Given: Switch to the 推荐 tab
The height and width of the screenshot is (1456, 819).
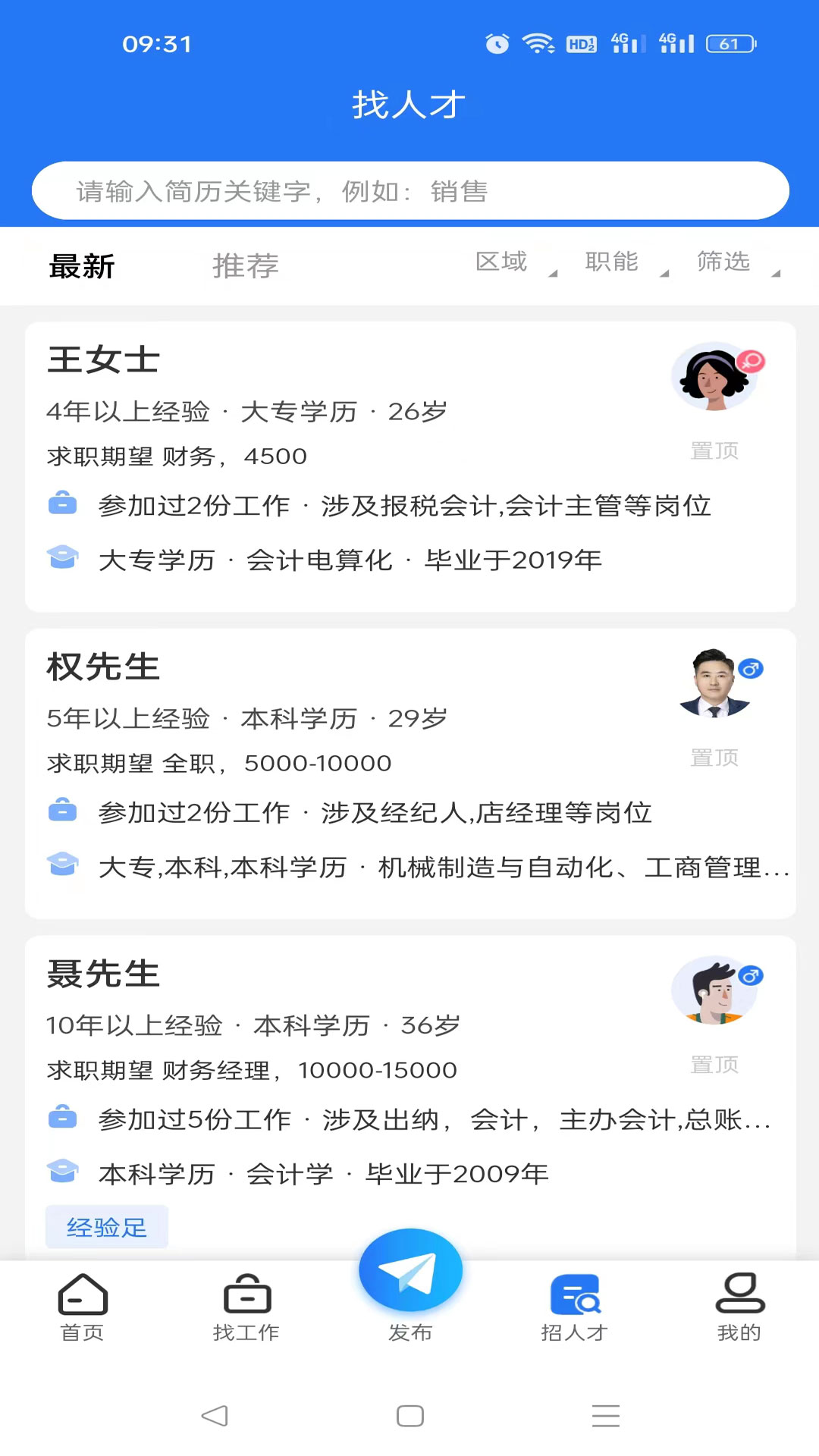Looking at the screenshot, I should coord(244,265).
